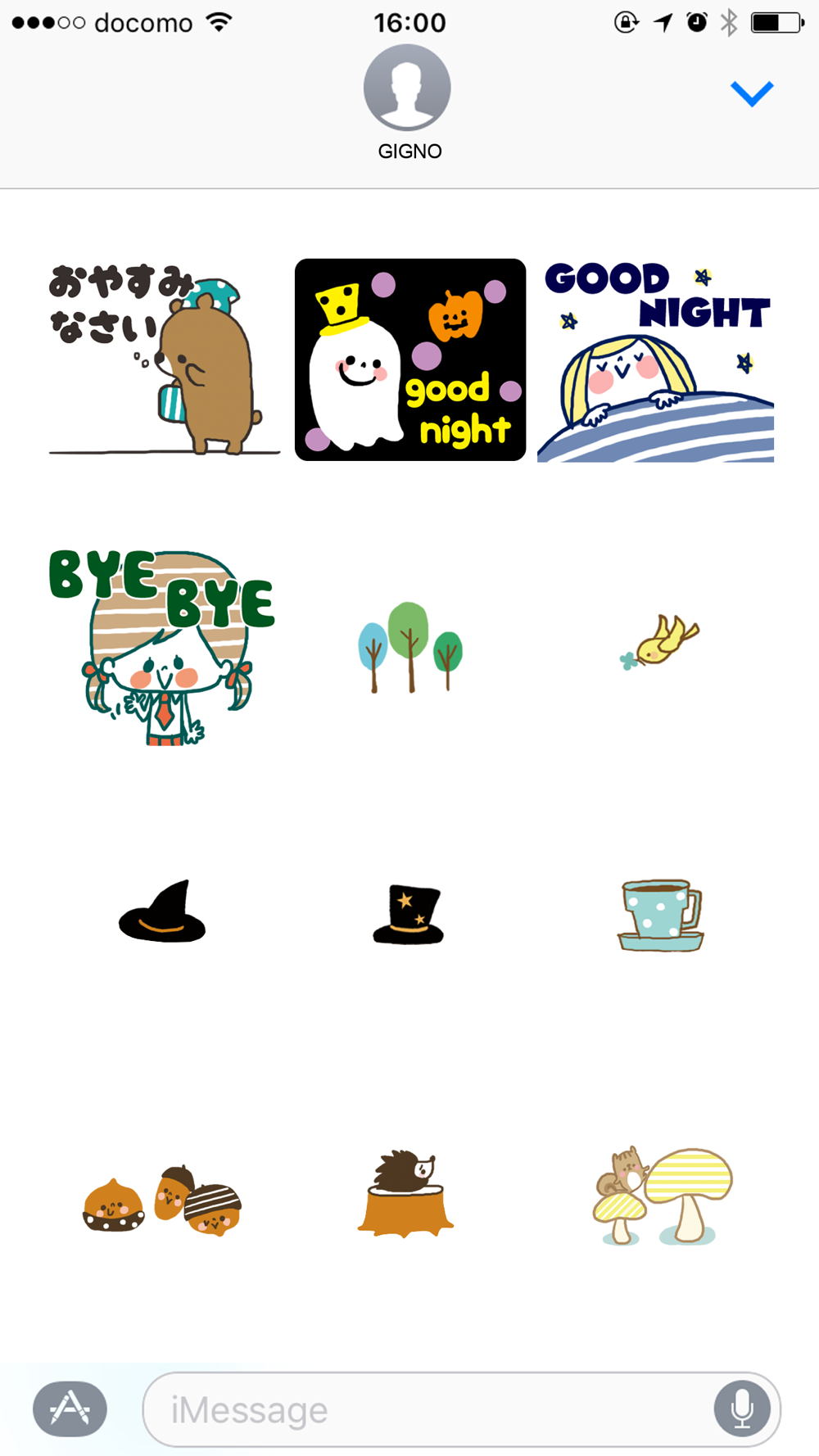Choose the top hat with stars sticker
The width and height of the screenshot is (819, 1456).
(x=409, y=915)
